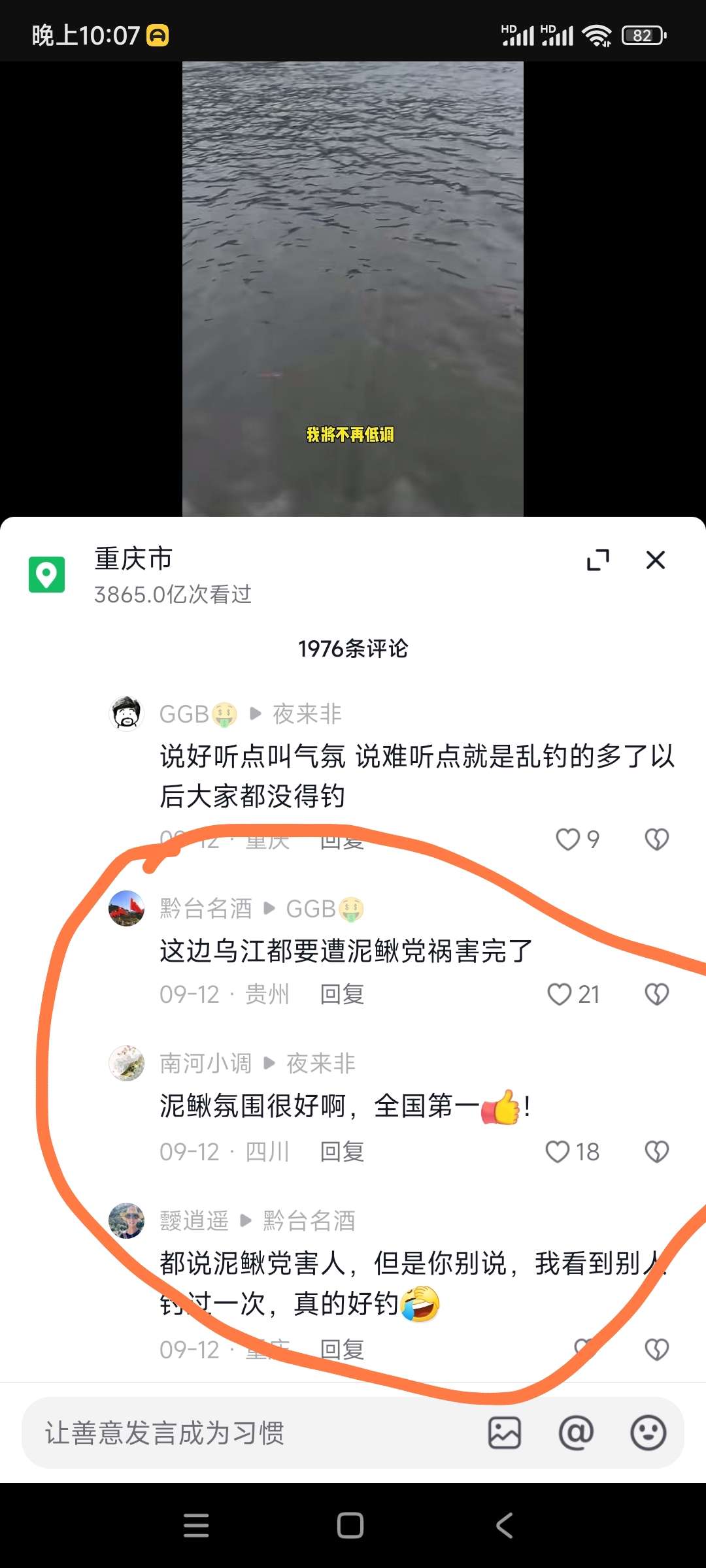Reply to 鑀逍遥's comment

[342, 1349]
